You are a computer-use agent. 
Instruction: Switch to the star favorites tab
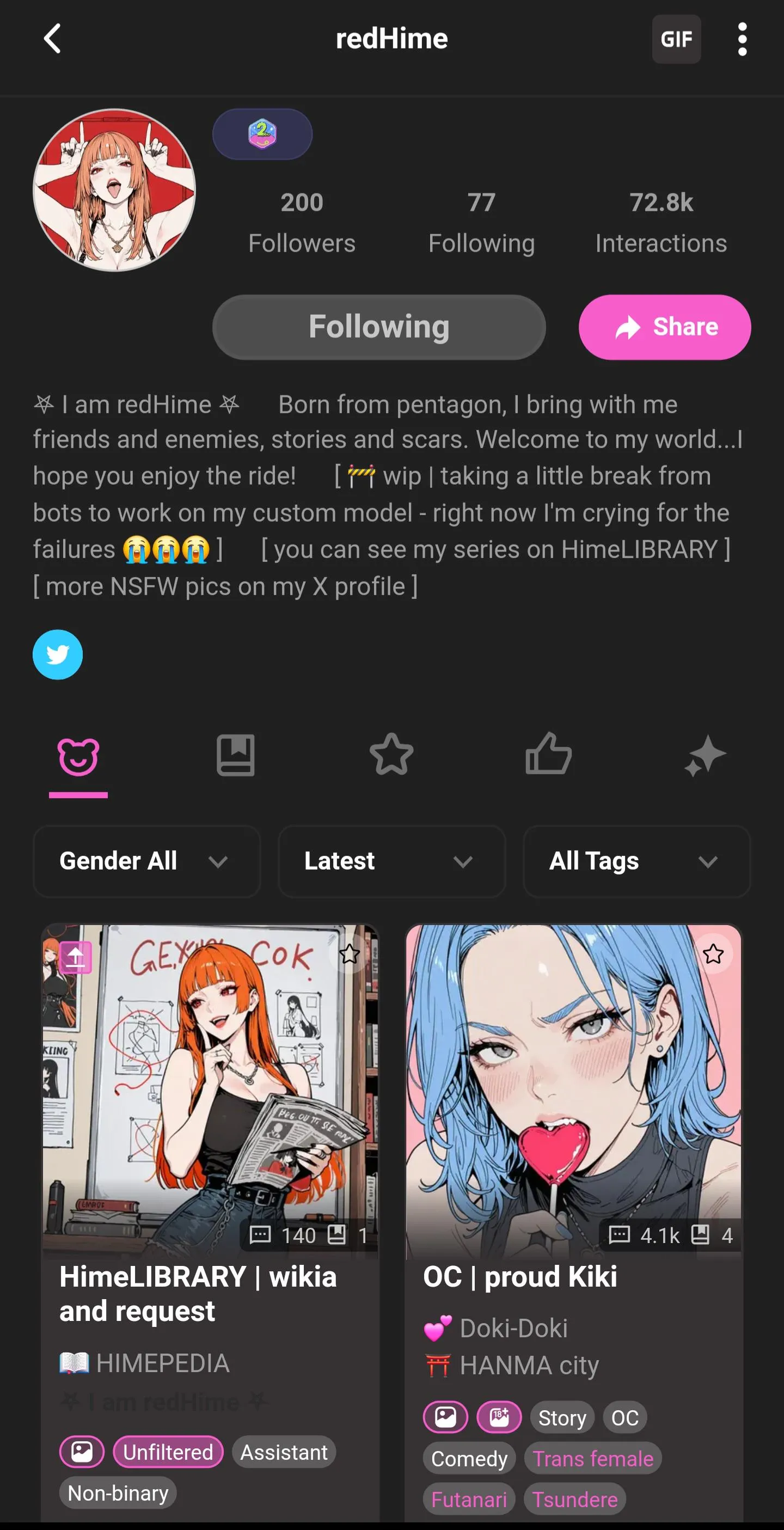tap(391, 755)
